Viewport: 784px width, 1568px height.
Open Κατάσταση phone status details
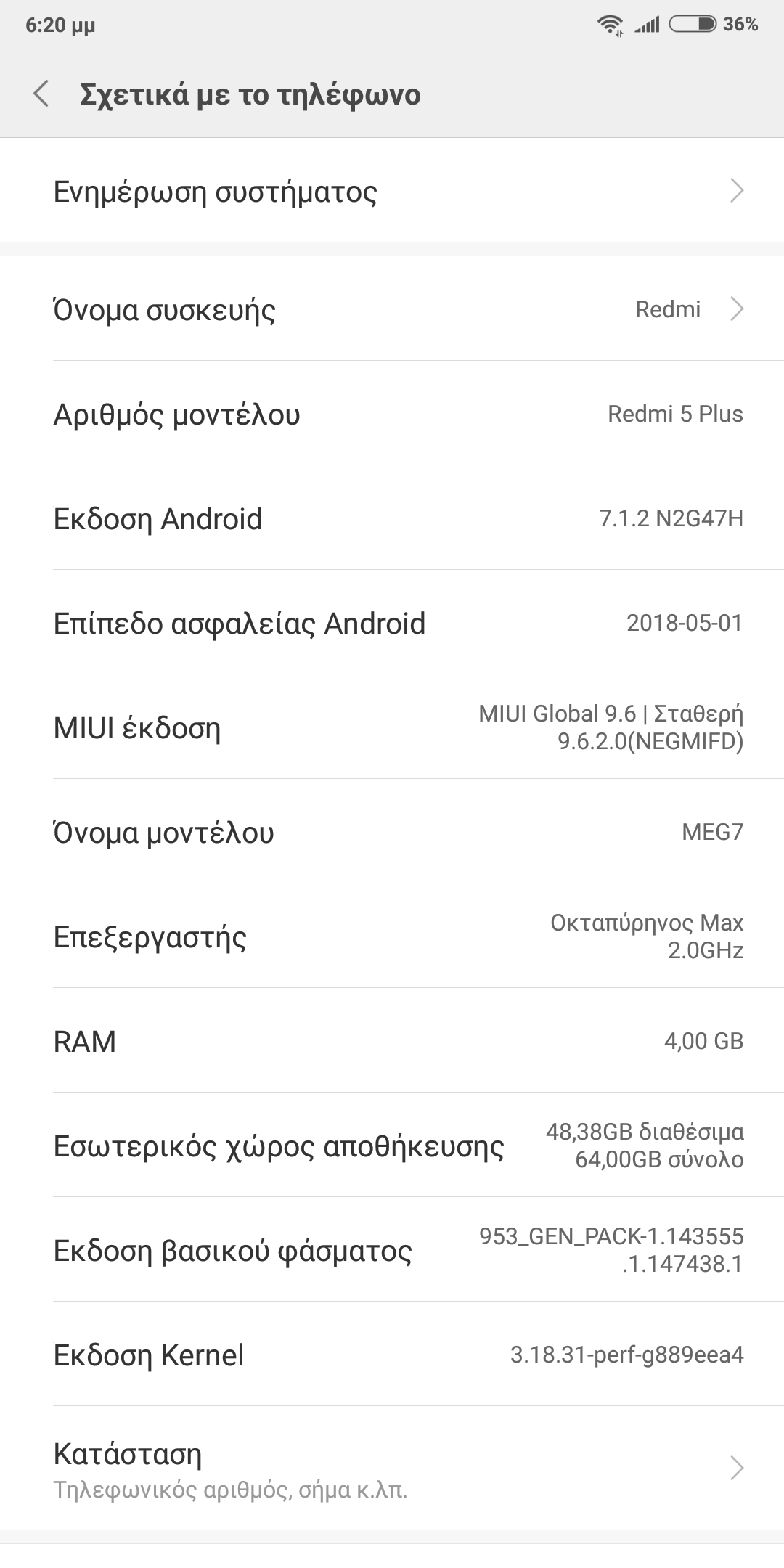pos(392,1468)
